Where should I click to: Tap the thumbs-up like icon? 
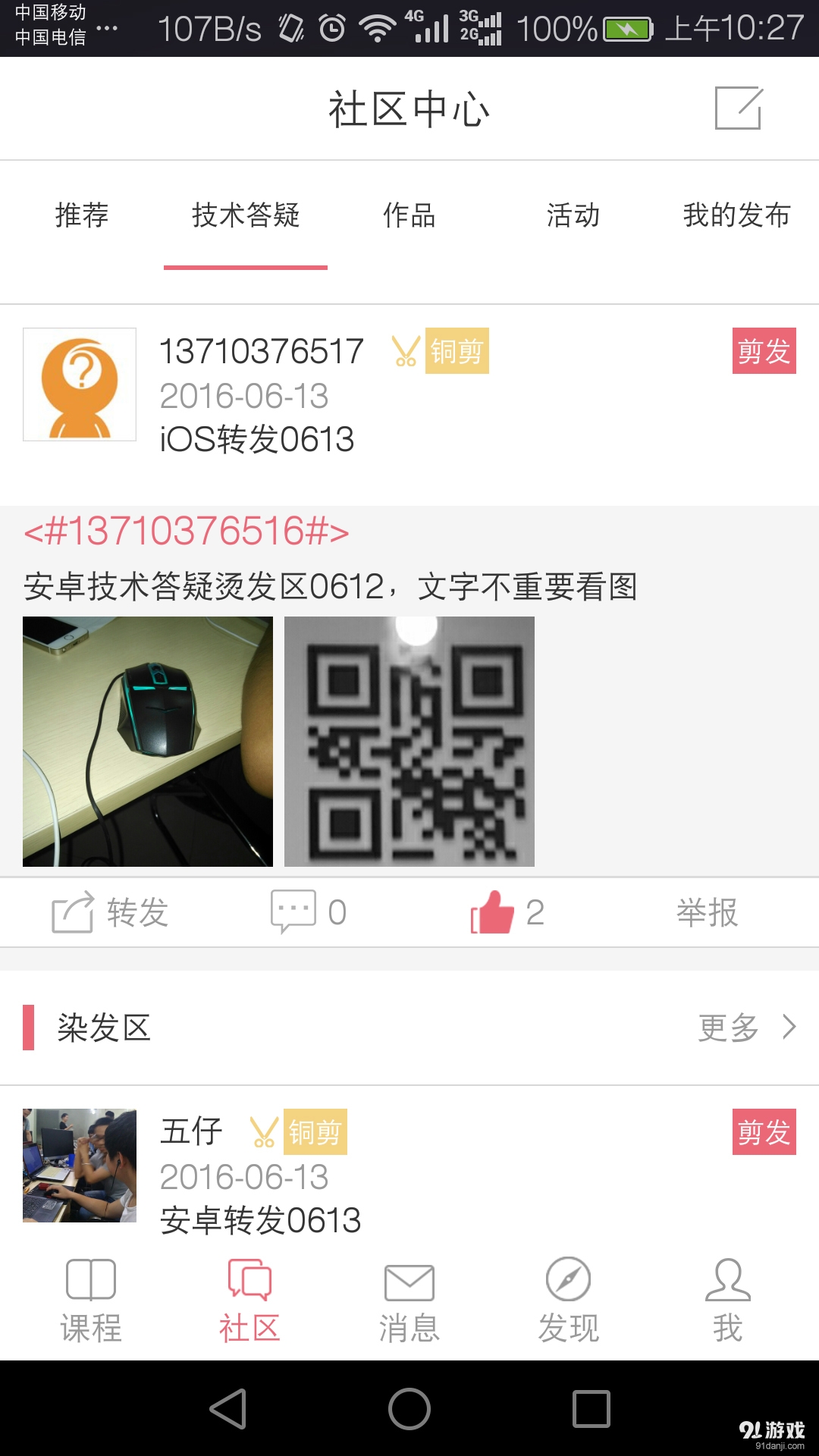tap(493, 912)
